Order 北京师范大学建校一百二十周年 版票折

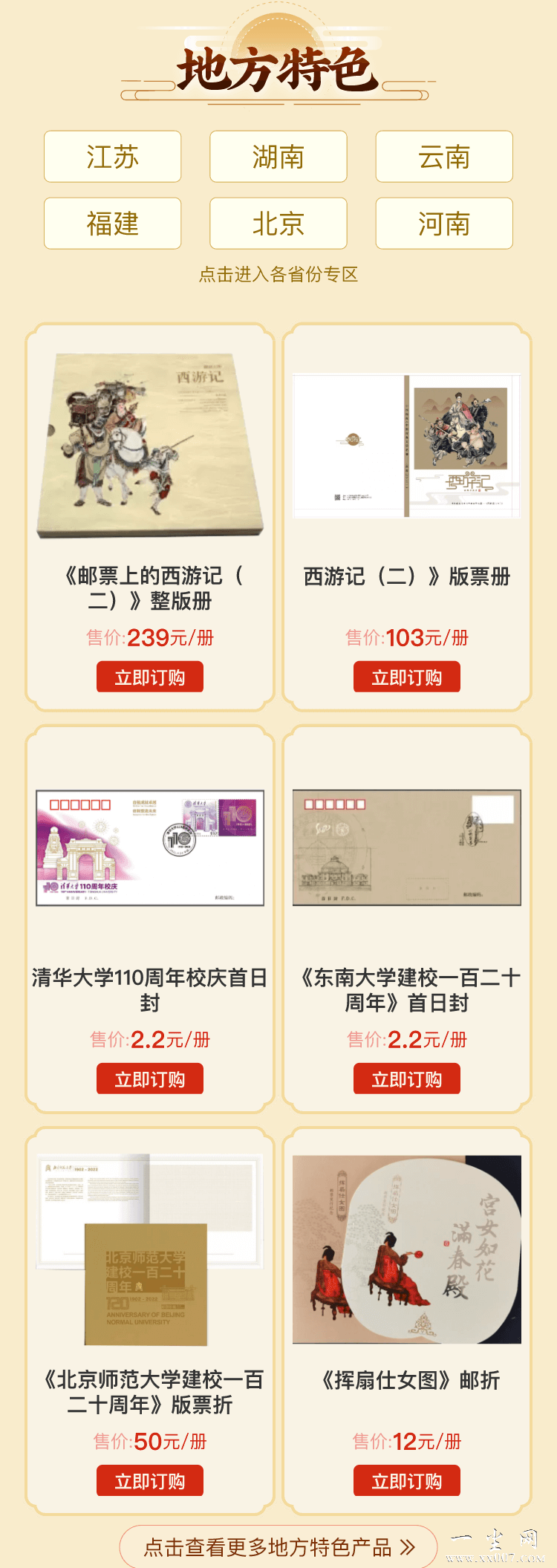[x=149, y=1481]
